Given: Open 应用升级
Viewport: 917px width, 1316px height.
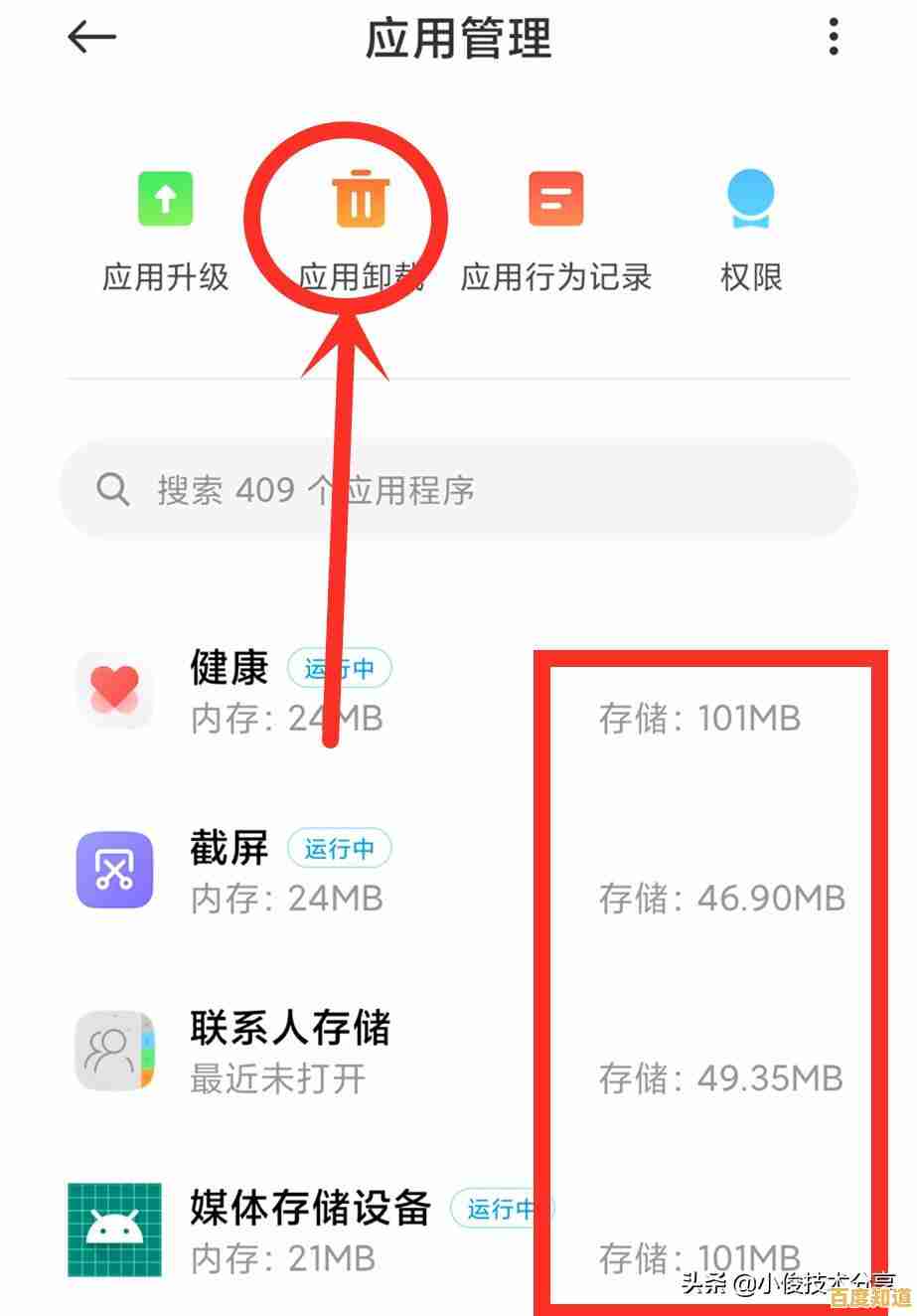Looking at the screenshot, I should tap(165, 229).
